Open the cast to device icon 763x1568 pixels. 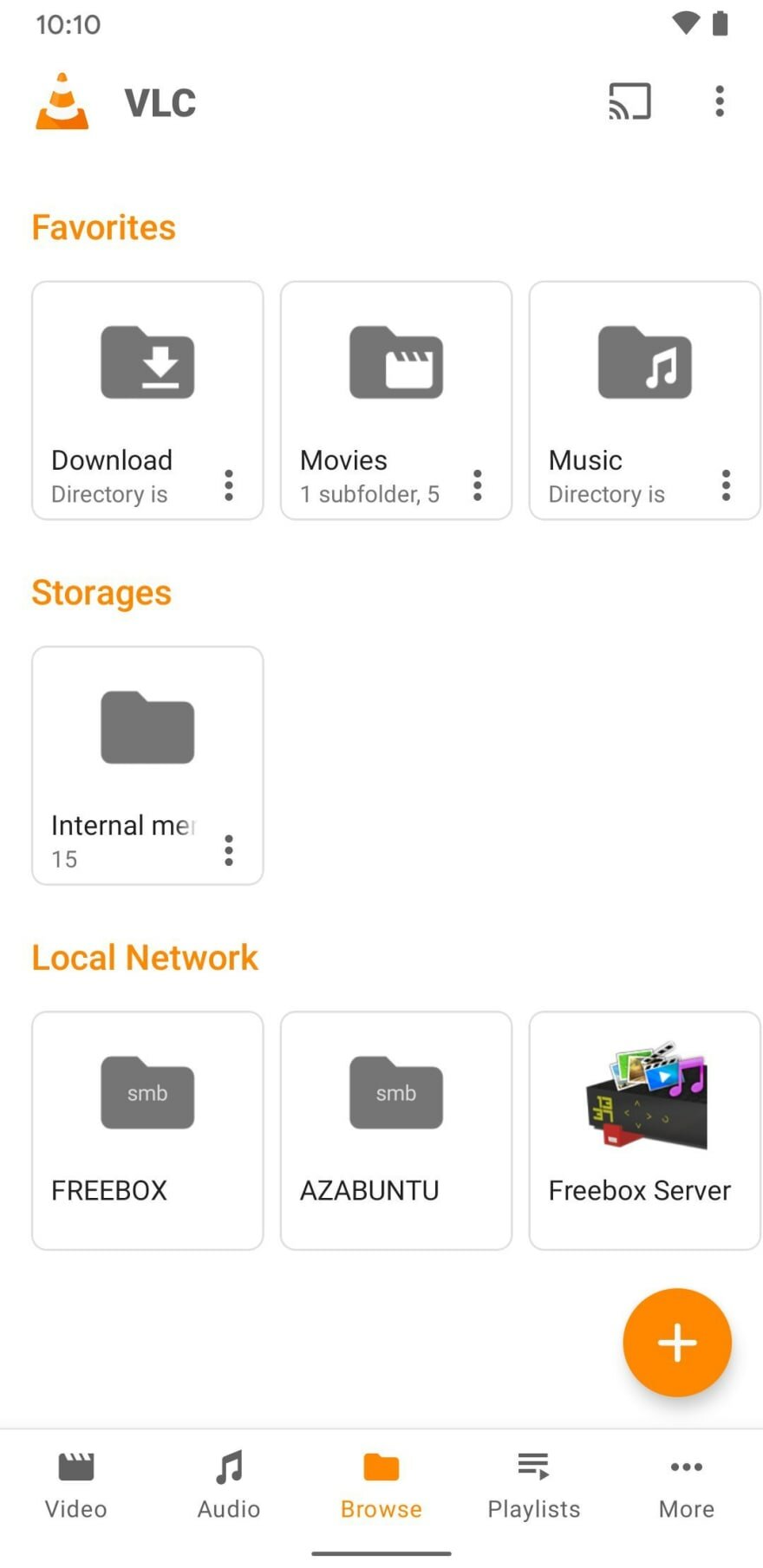[x=629, y=101]
